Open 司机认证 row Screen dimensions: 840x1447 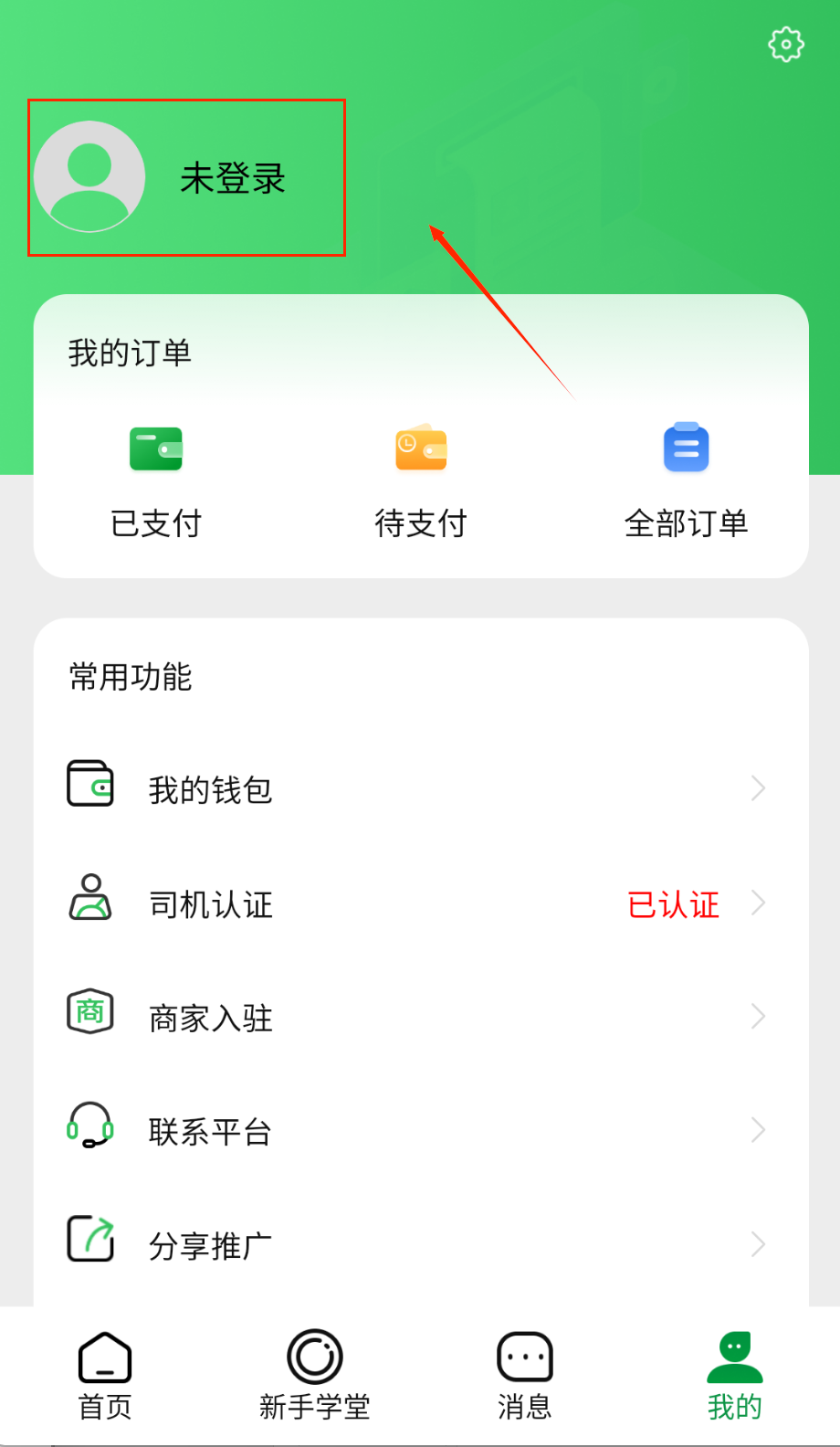coord(420,903)
